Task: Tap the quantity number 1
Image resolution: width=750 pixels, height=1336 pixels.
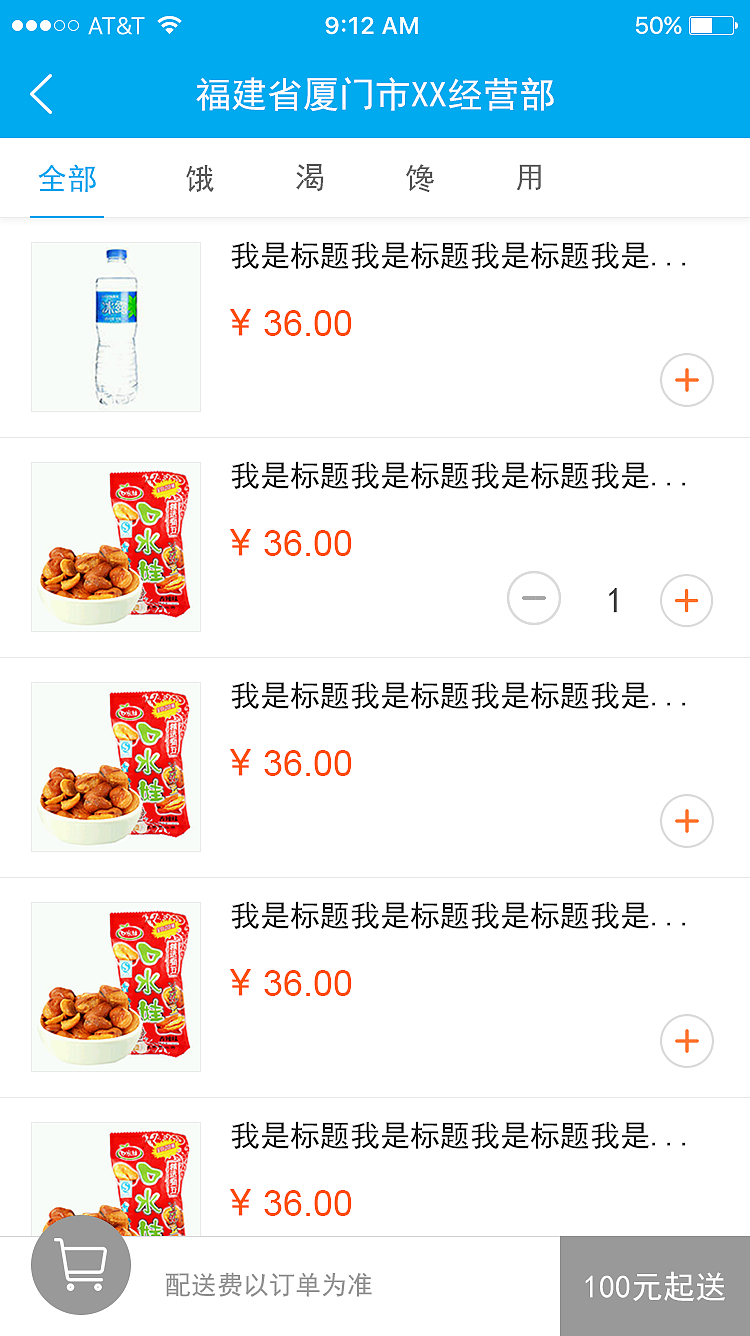Action: [x=612, y=599]
